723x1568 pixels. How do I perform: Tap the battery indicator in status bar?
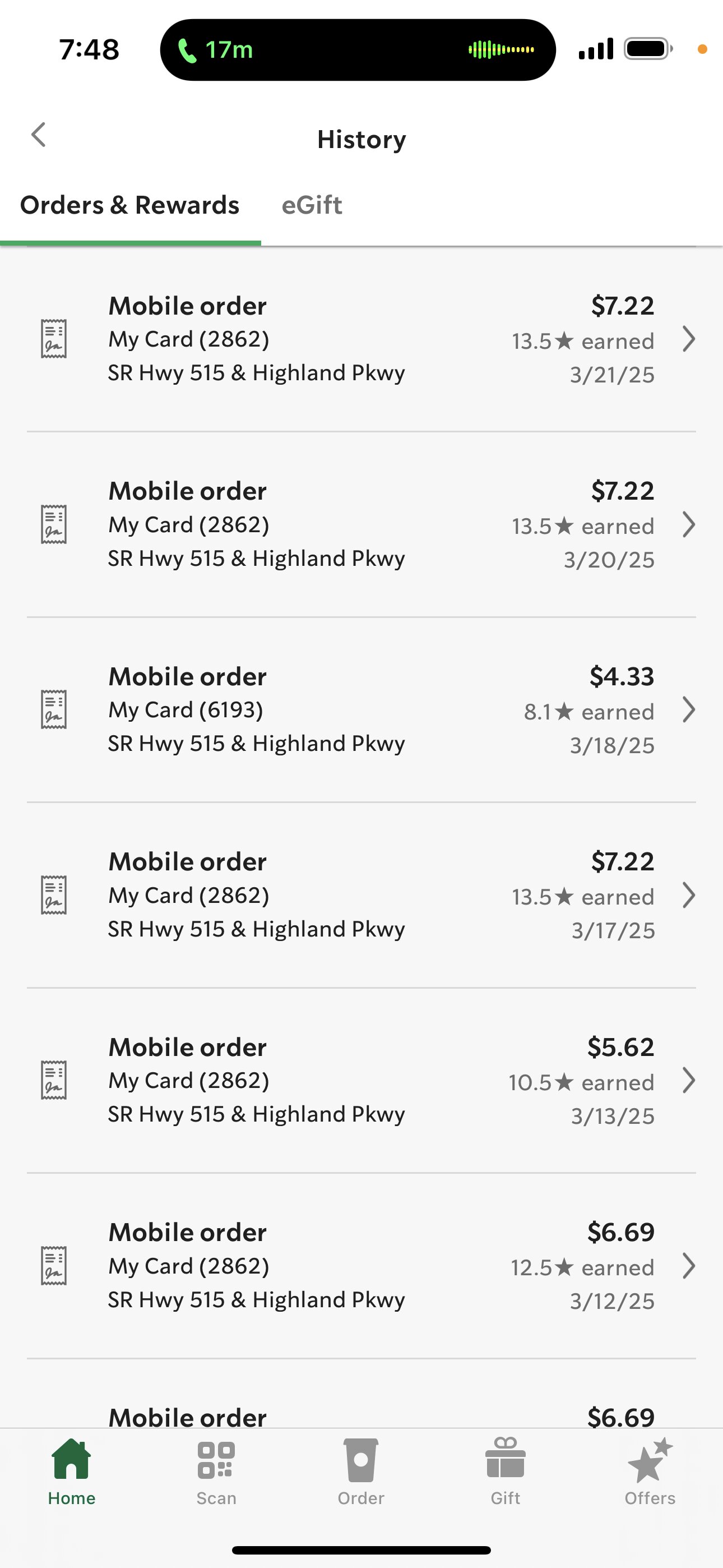(x=646, y=49)
